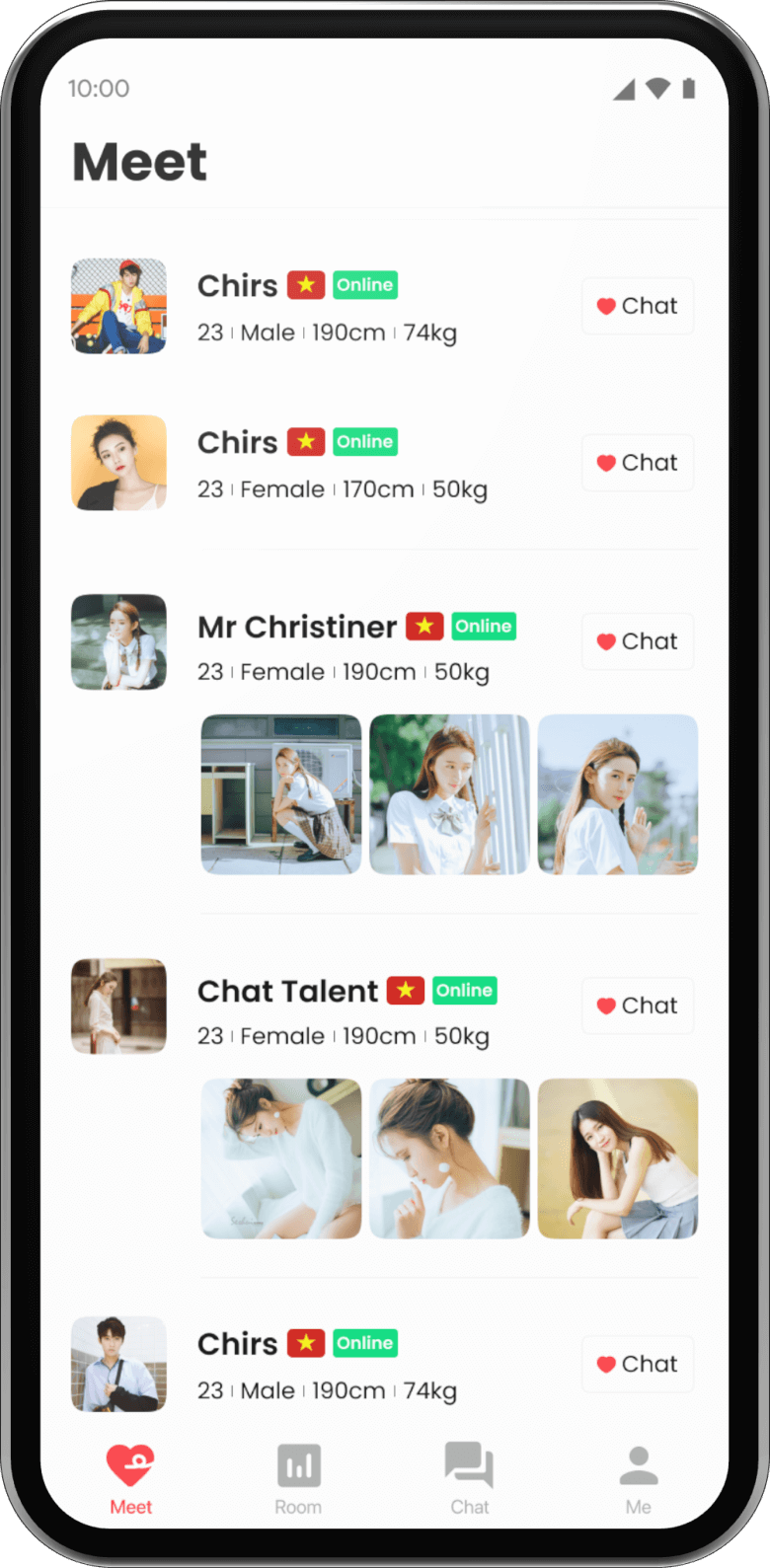
Task: Tap the Chat button beside Chat Talent
Action: [638, 1006]
